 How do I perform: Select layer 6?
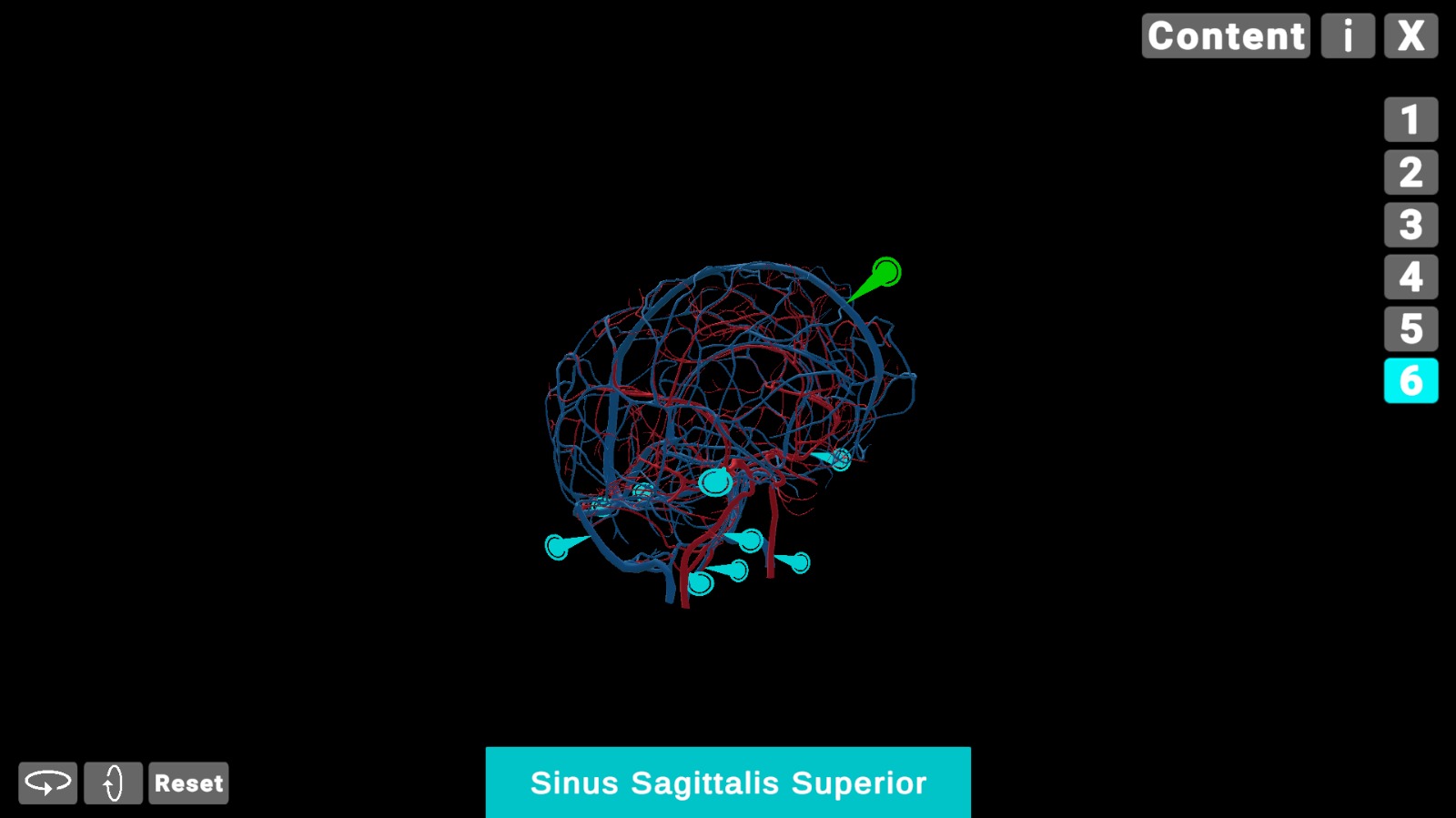coord(1410,380)
